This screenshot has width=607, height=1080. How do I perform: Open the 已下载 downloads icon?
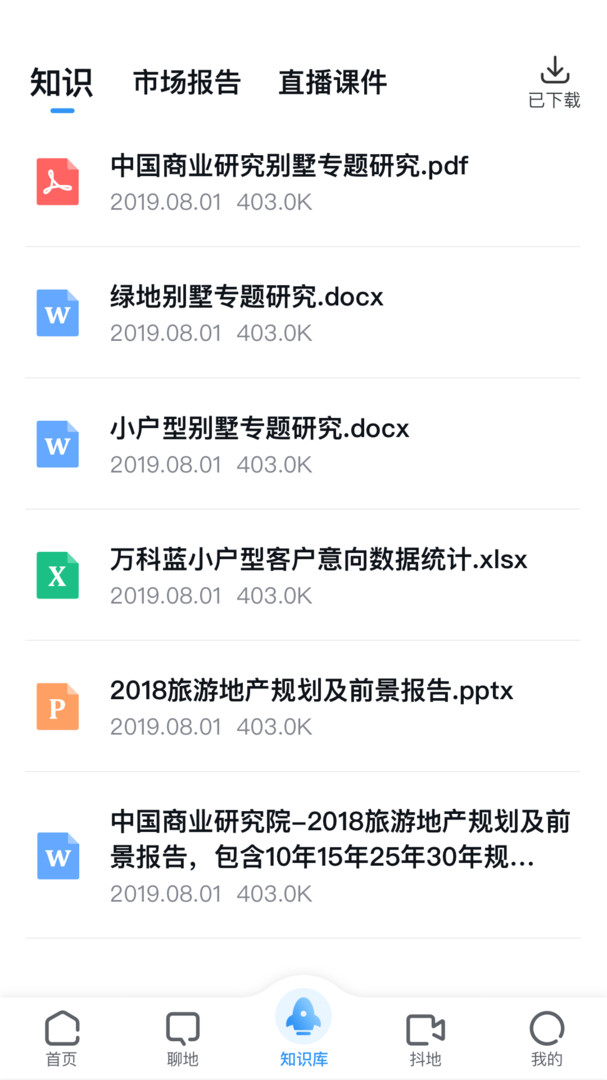[554, 83]
